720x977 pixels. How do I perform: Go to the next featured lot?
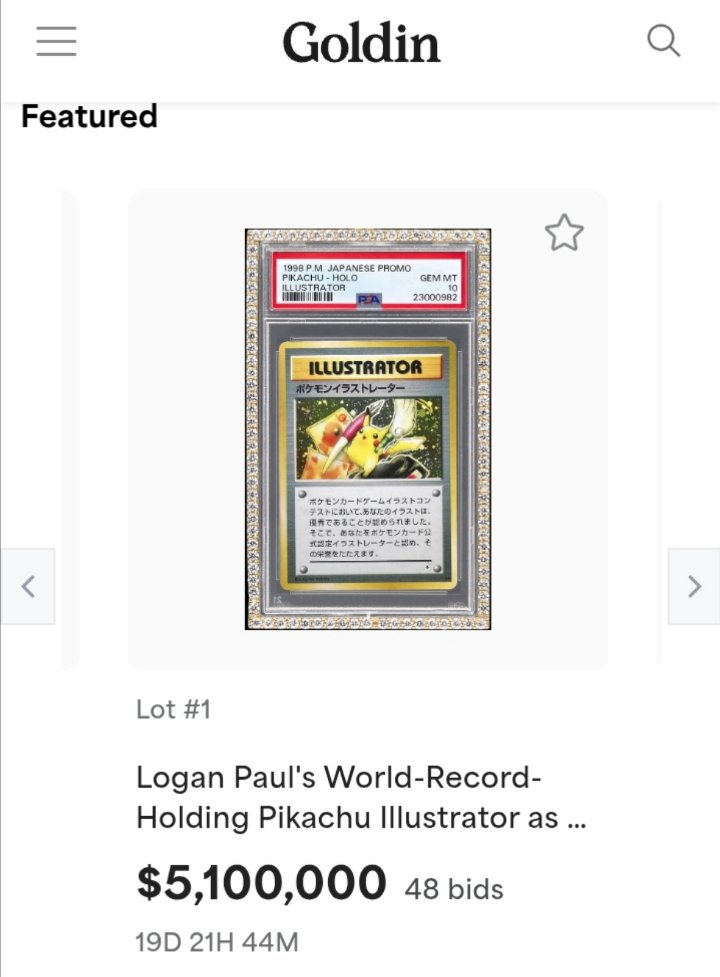coord(693,586)
